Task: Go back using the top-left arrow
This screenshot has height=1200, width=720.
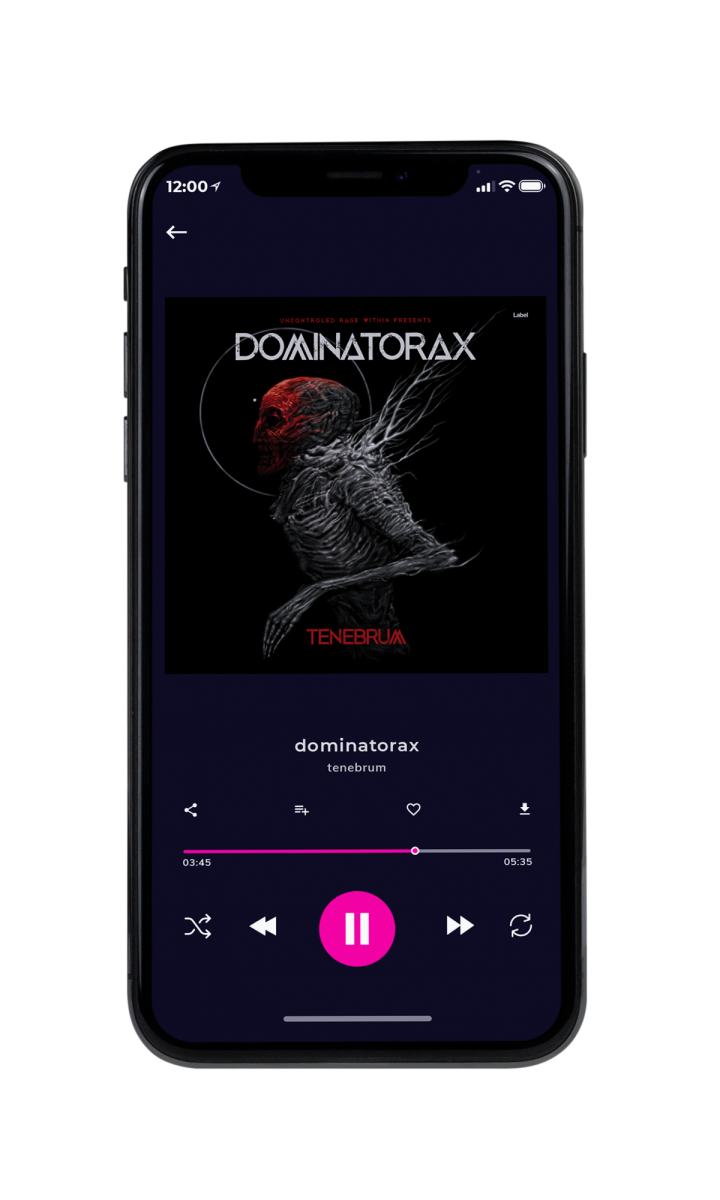Action: pyautogui.click(x=177, y=232)
